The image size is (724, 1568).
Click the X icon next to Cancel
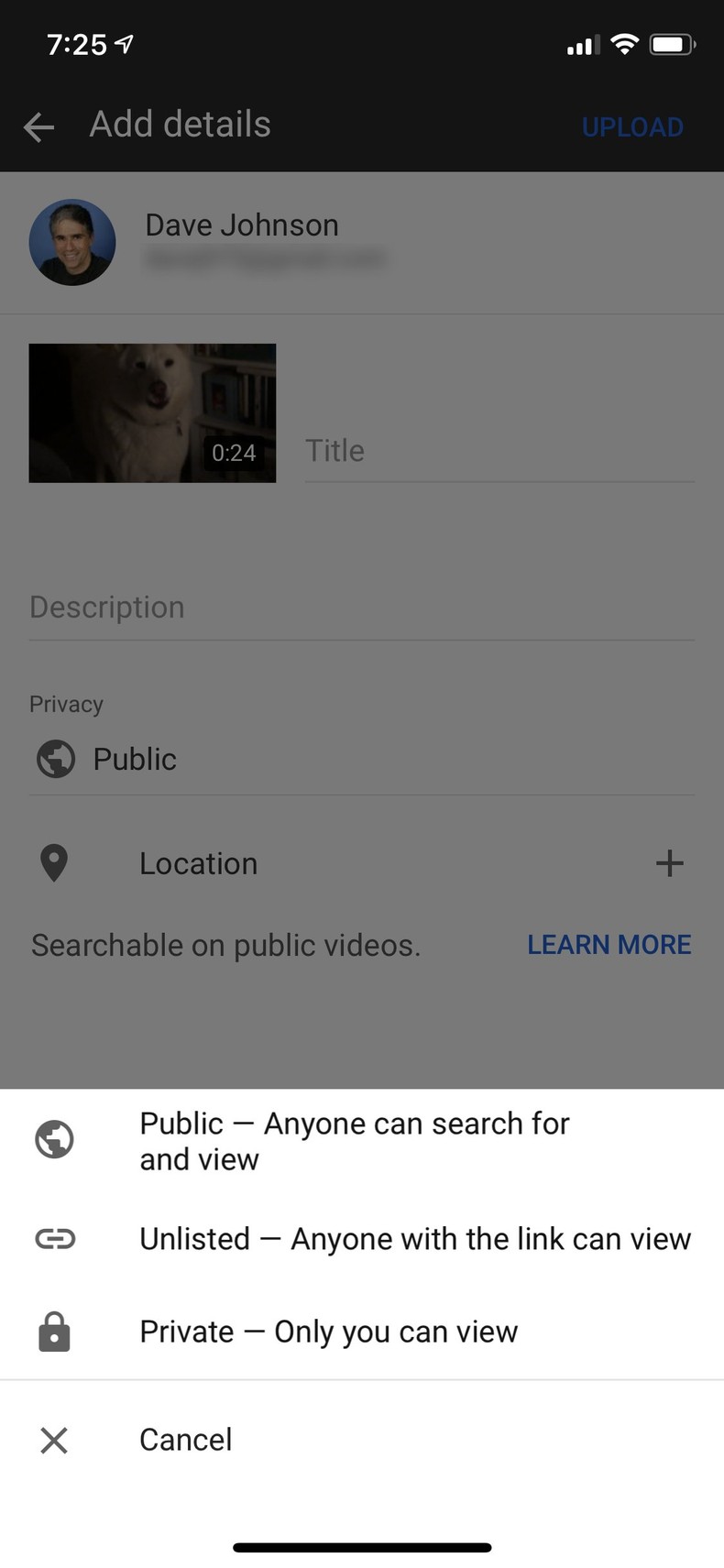(x=54, y=1440)
